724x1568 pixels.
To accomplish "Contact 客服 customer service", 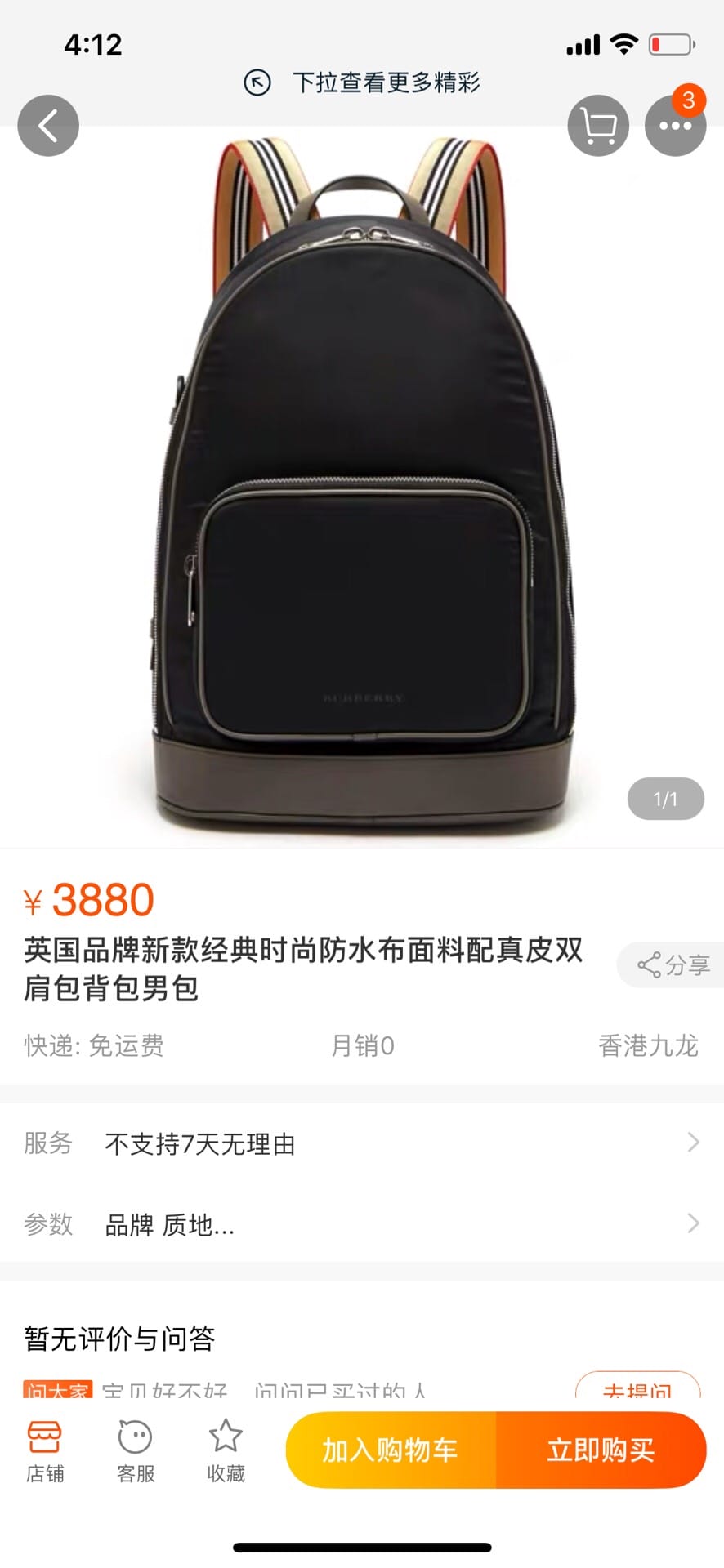I will tap(136, 1450).
